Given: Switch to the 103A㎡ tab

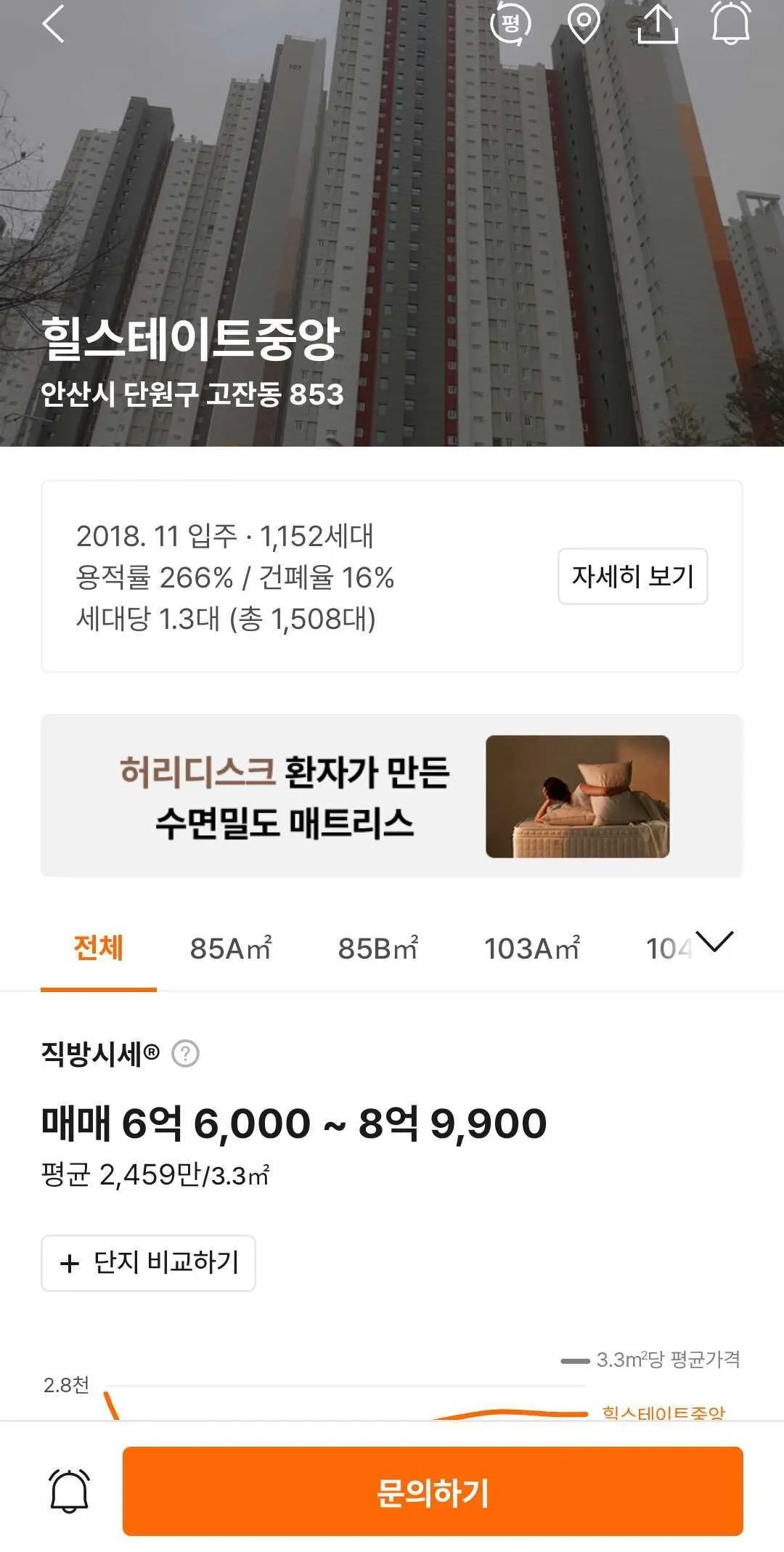Looking at the screenshot, I should point(532,948).
